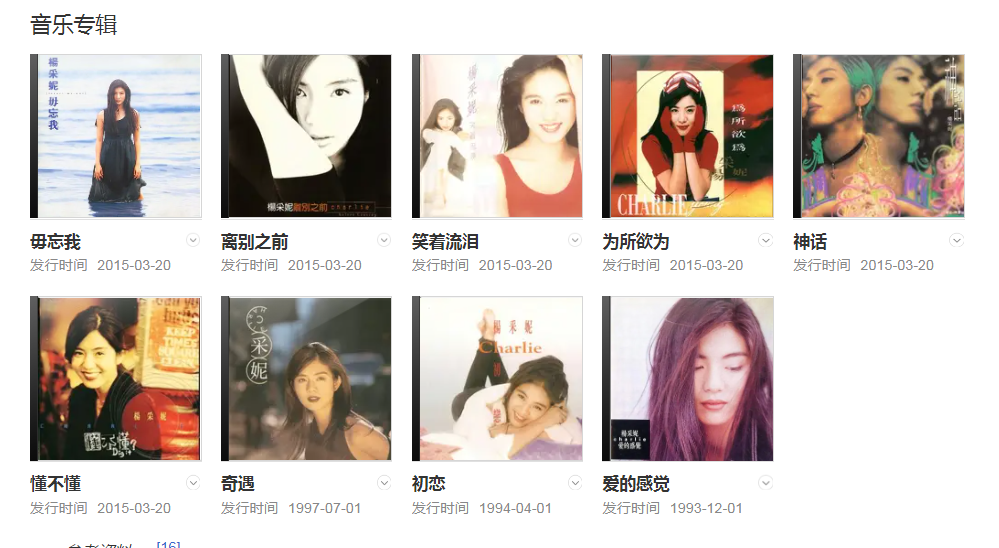Expand details arrow beside 奇遇

click(384, 482)
